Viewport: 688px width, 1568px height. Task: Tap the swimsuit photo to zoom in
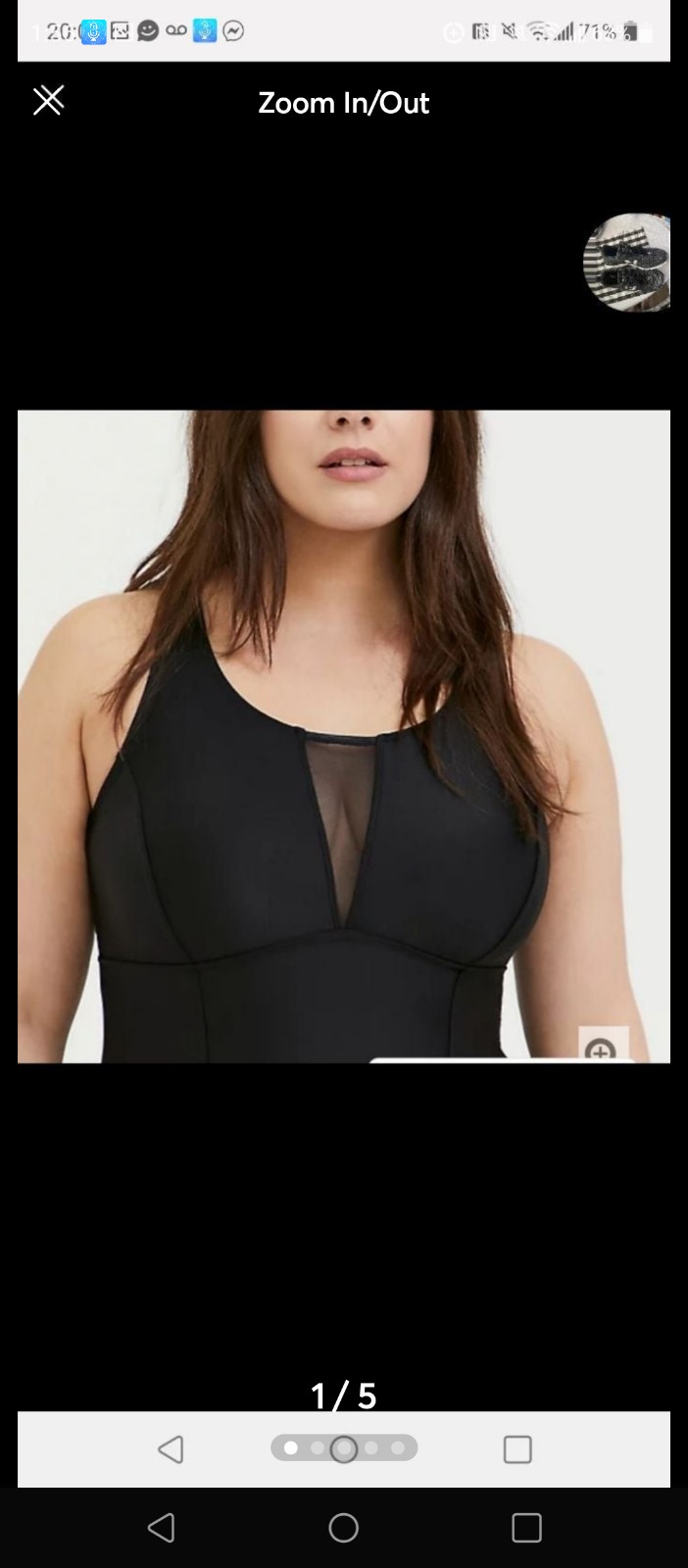[x=344, y=736]
